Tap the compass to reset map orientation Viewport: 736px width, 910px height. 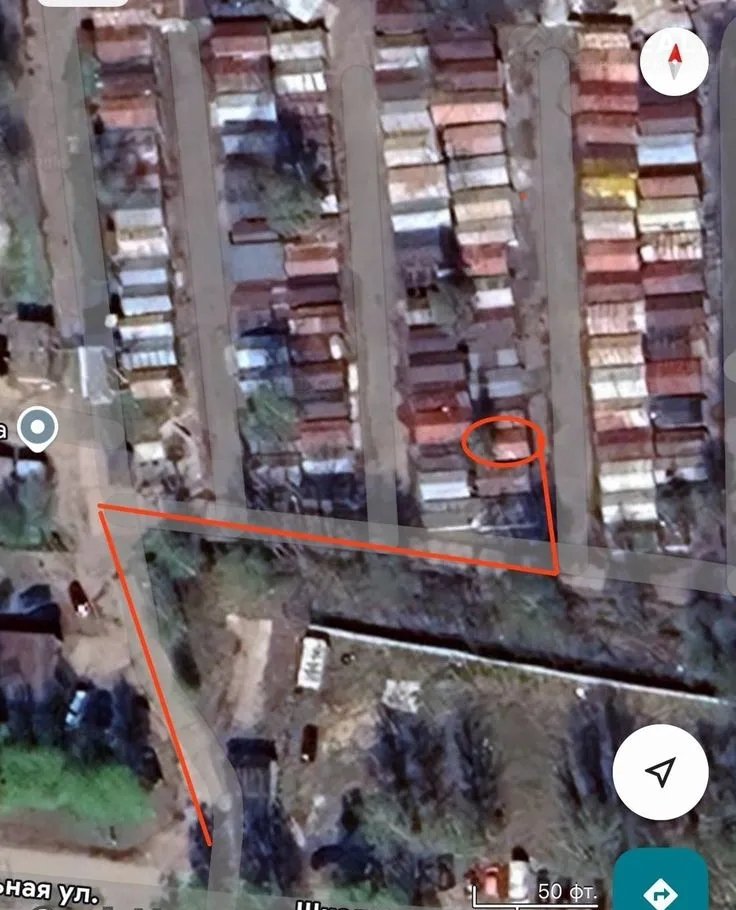click(675, 62)
